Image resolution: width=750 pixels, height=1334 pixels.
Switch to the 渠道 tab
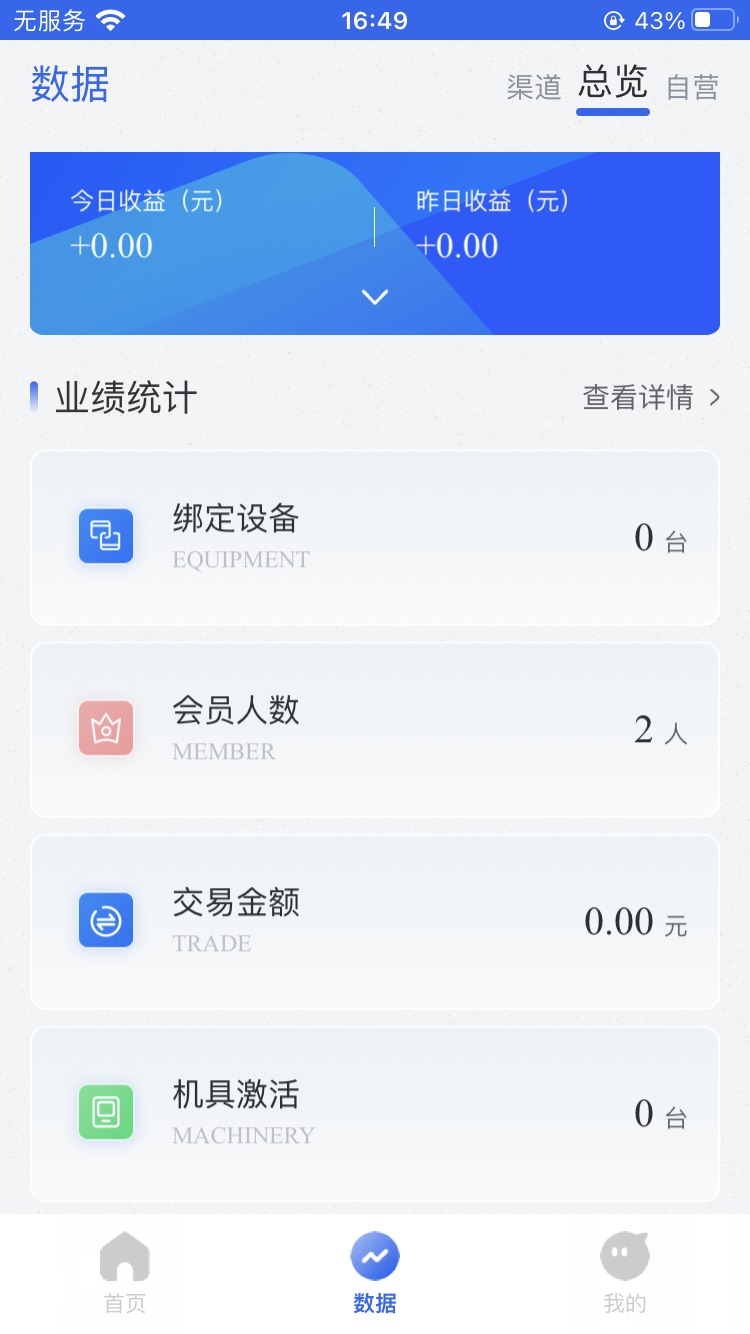534,88
